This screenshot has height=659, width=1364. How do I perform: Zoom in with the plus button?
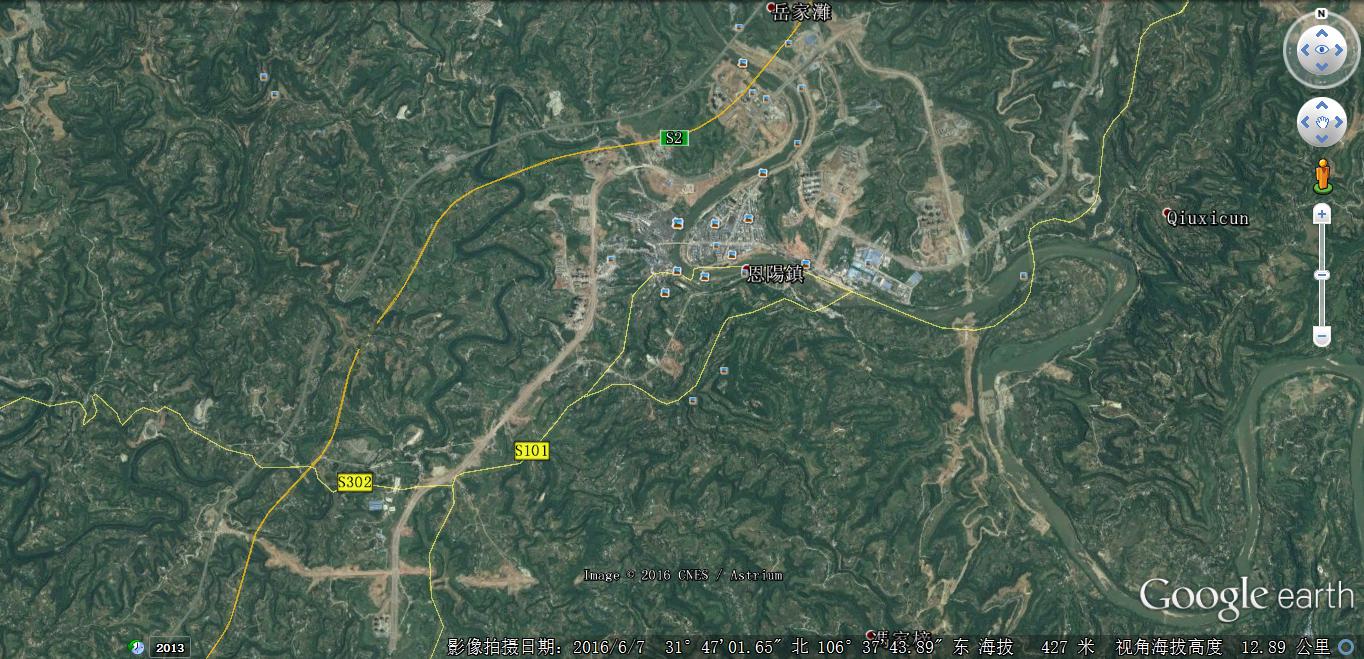(x=1321, y=214)
